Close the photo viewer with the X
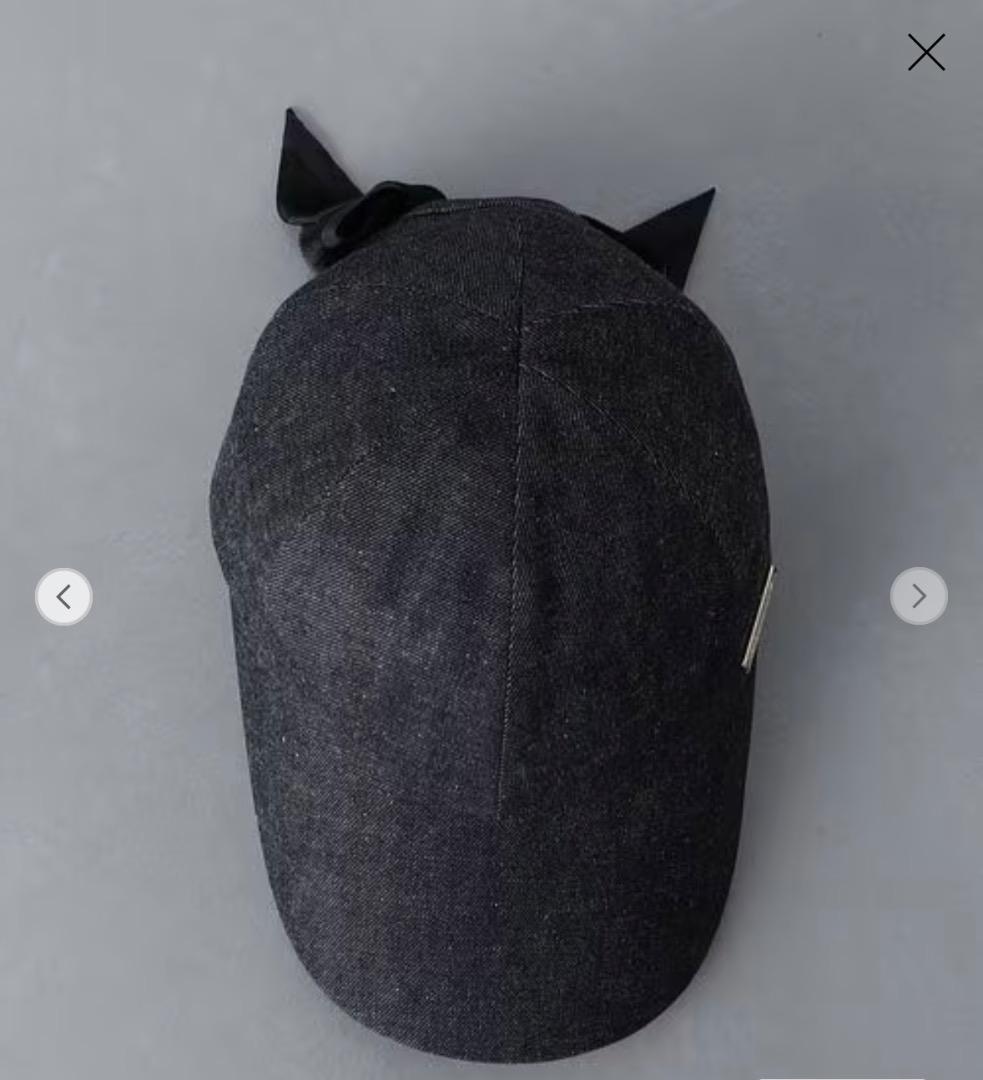Image resolution: width=983 pixels, height=1080 pixels. click(x=925, y=52)
